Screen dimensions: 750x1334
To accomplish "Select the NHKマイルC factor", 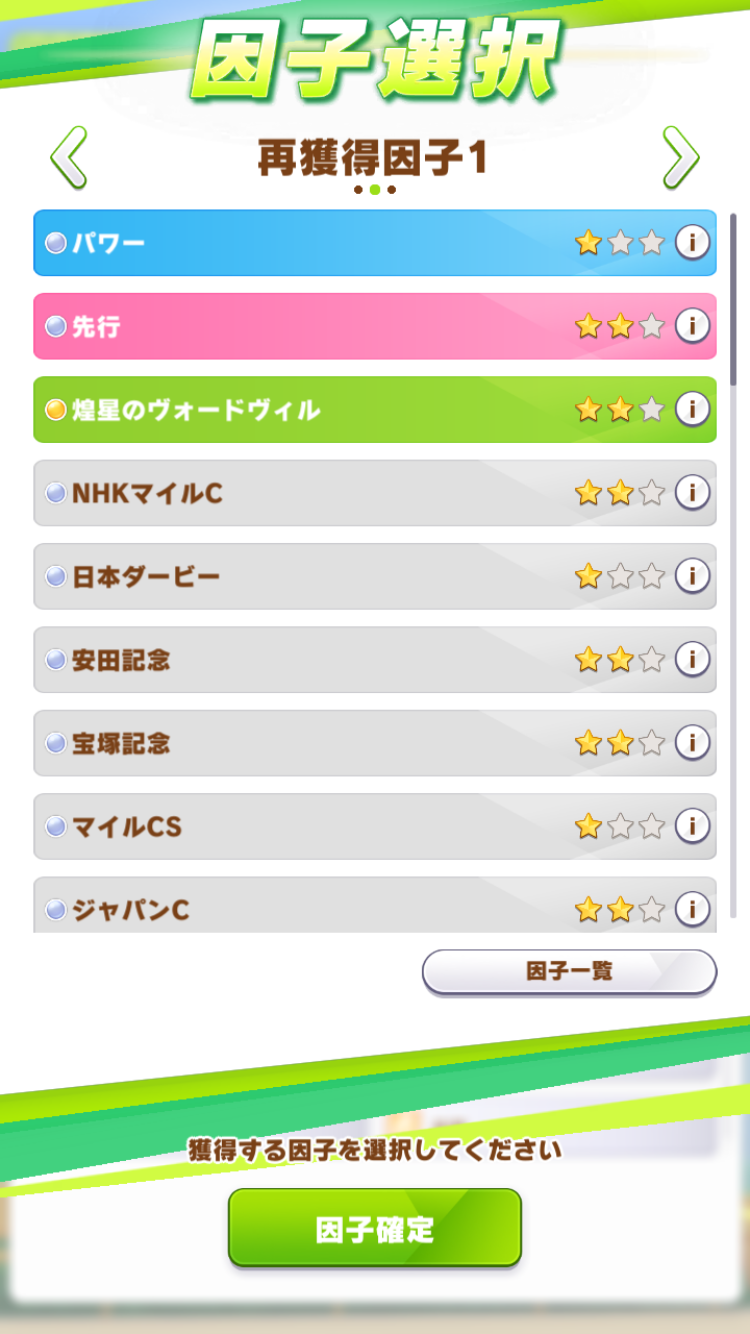I will [x=375, y=493].
